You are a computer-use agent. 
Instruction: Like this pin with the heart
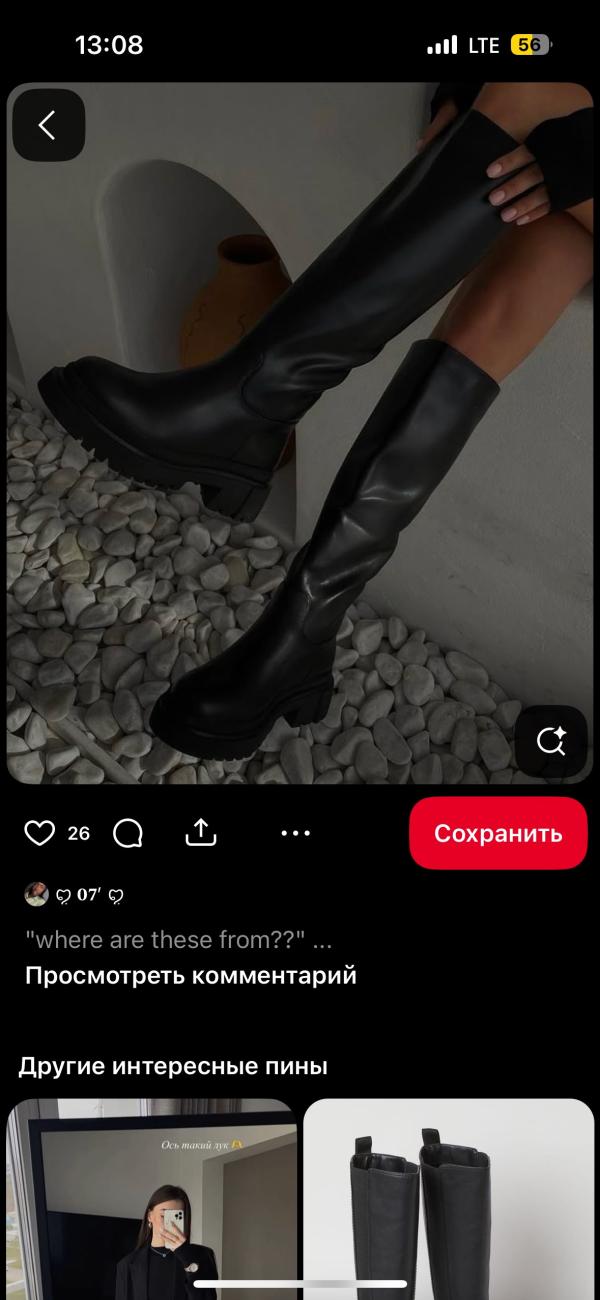click(39, 833)
